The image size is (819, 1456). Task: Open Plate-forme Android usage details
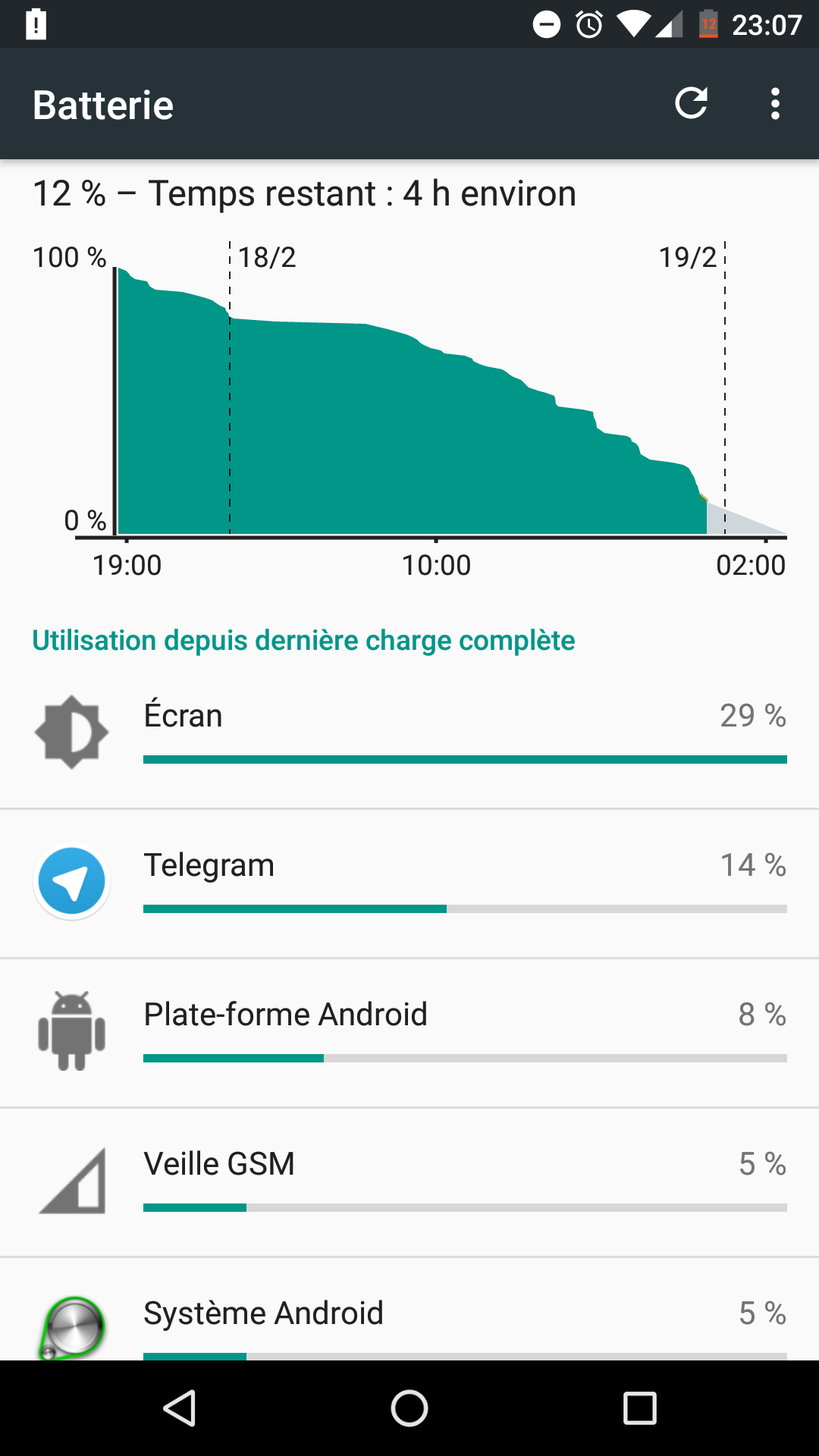409,1033
